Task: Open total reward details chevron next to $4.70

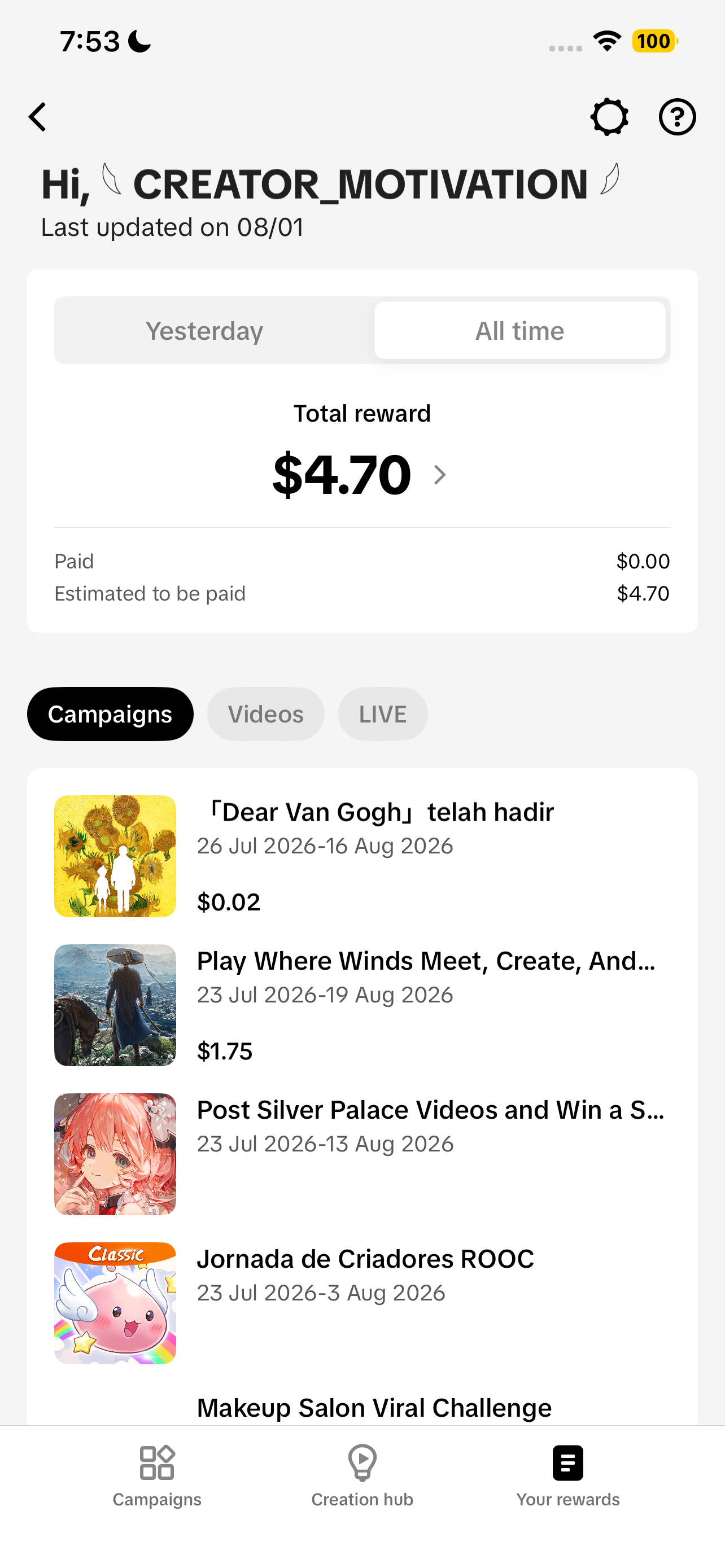Action: tap(439, 475)
